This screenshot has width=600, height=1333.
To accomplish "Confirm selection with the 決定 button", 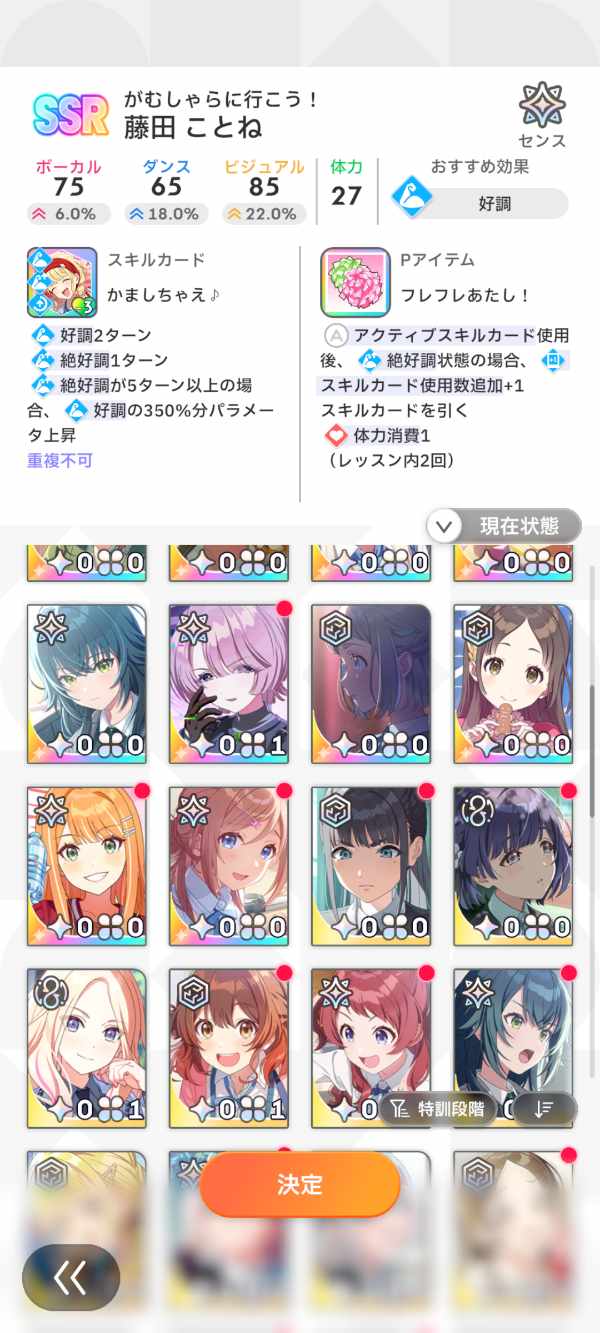I will (x=299, y=1185).
